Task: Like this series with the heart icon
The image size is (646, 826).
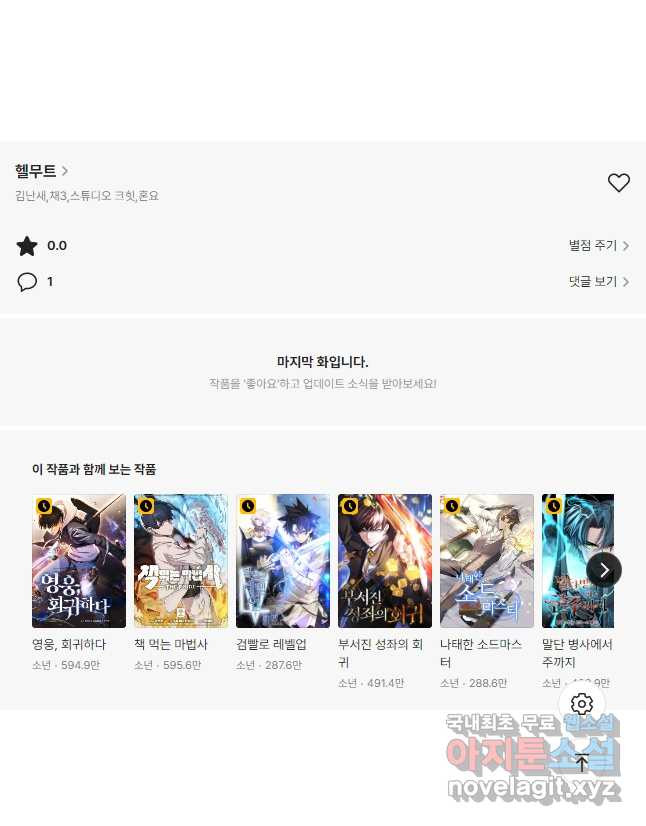Action: [619, 182]
